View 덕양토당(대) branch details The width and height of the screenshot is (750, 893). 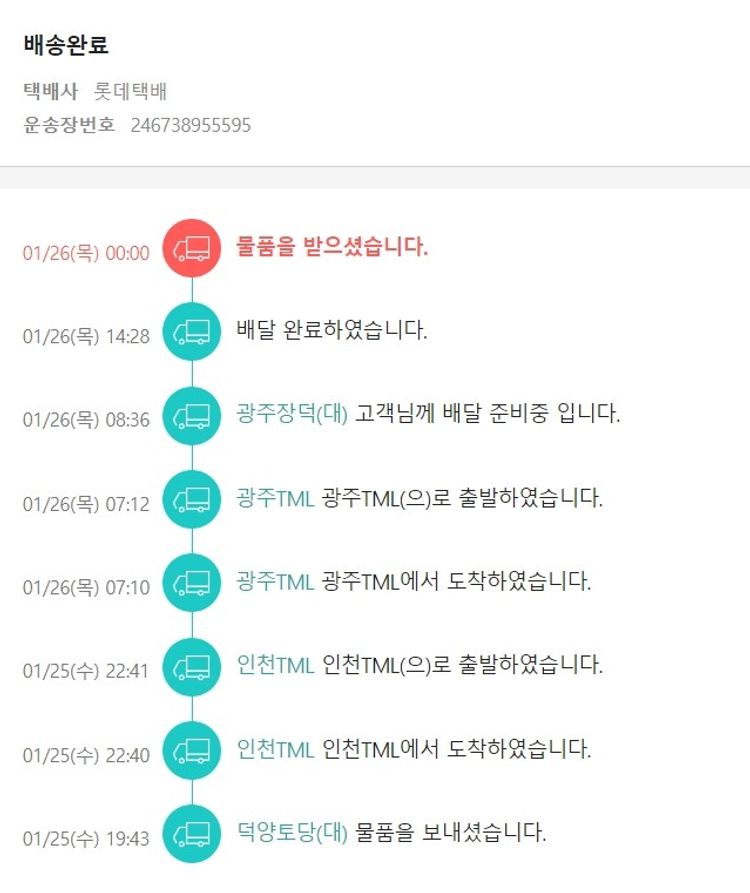click(x=292, y=832)
